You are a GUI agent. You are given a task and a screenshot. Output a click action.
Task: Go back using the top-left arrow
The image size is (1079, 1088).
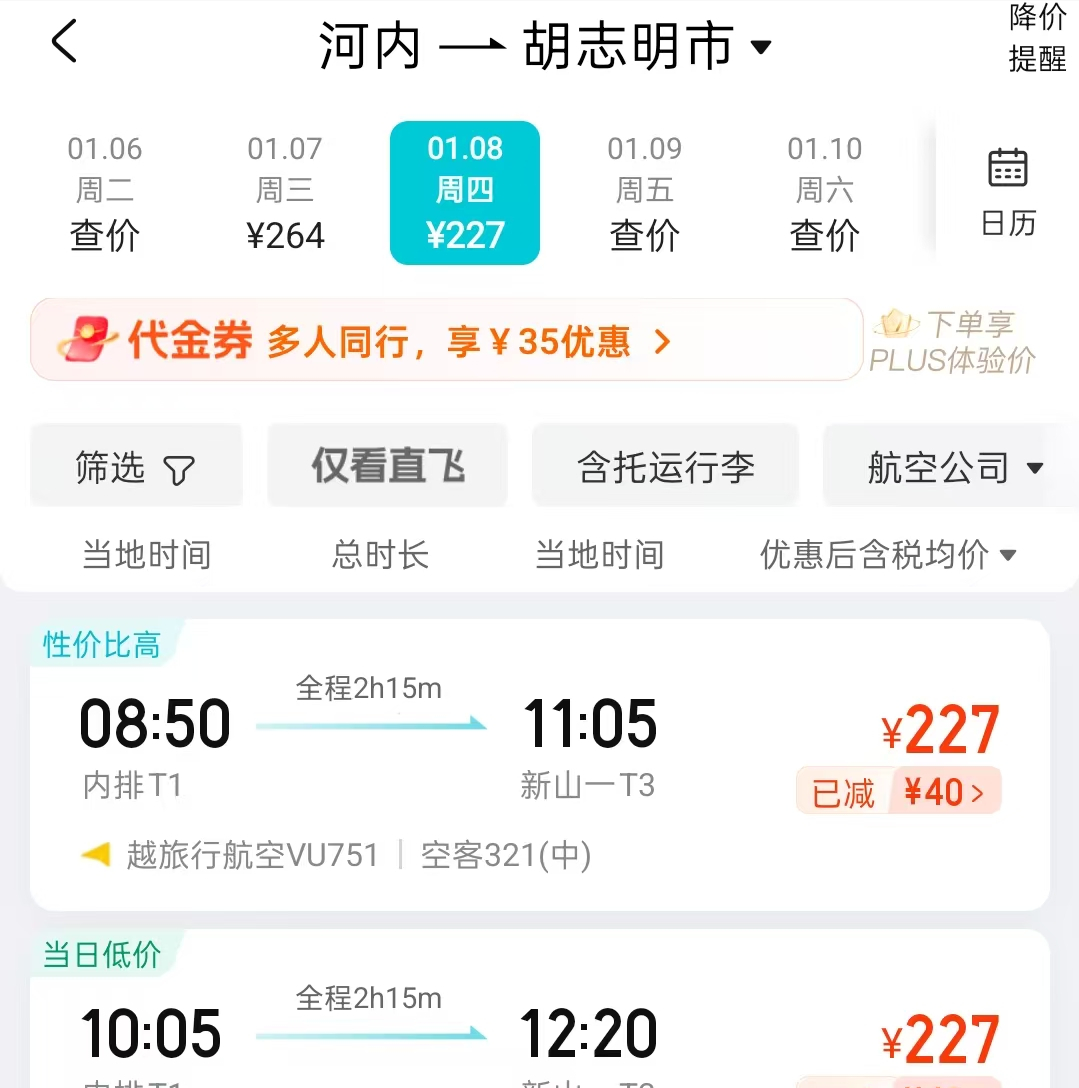point(65,44)
